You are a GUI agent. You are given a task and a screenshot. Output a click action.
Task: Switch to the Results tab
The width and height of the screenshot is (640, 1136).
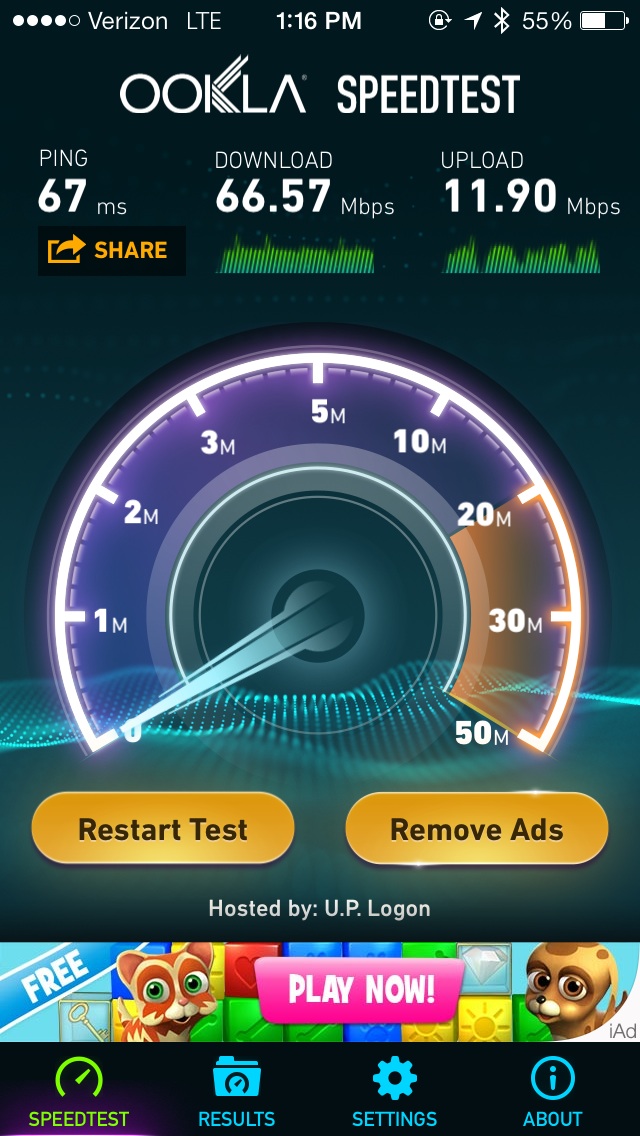pos(237,1092)
